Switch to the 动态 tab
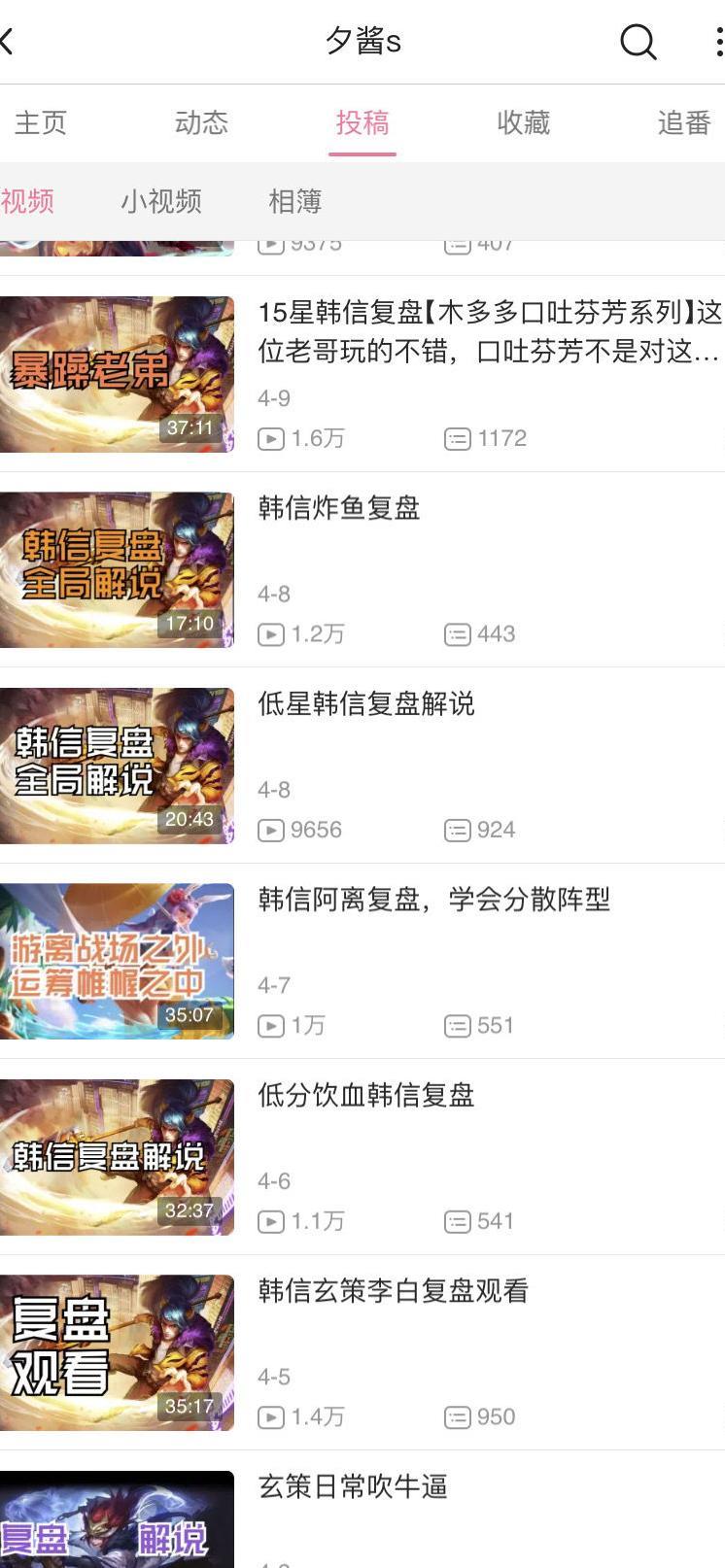 click(201, 122)
